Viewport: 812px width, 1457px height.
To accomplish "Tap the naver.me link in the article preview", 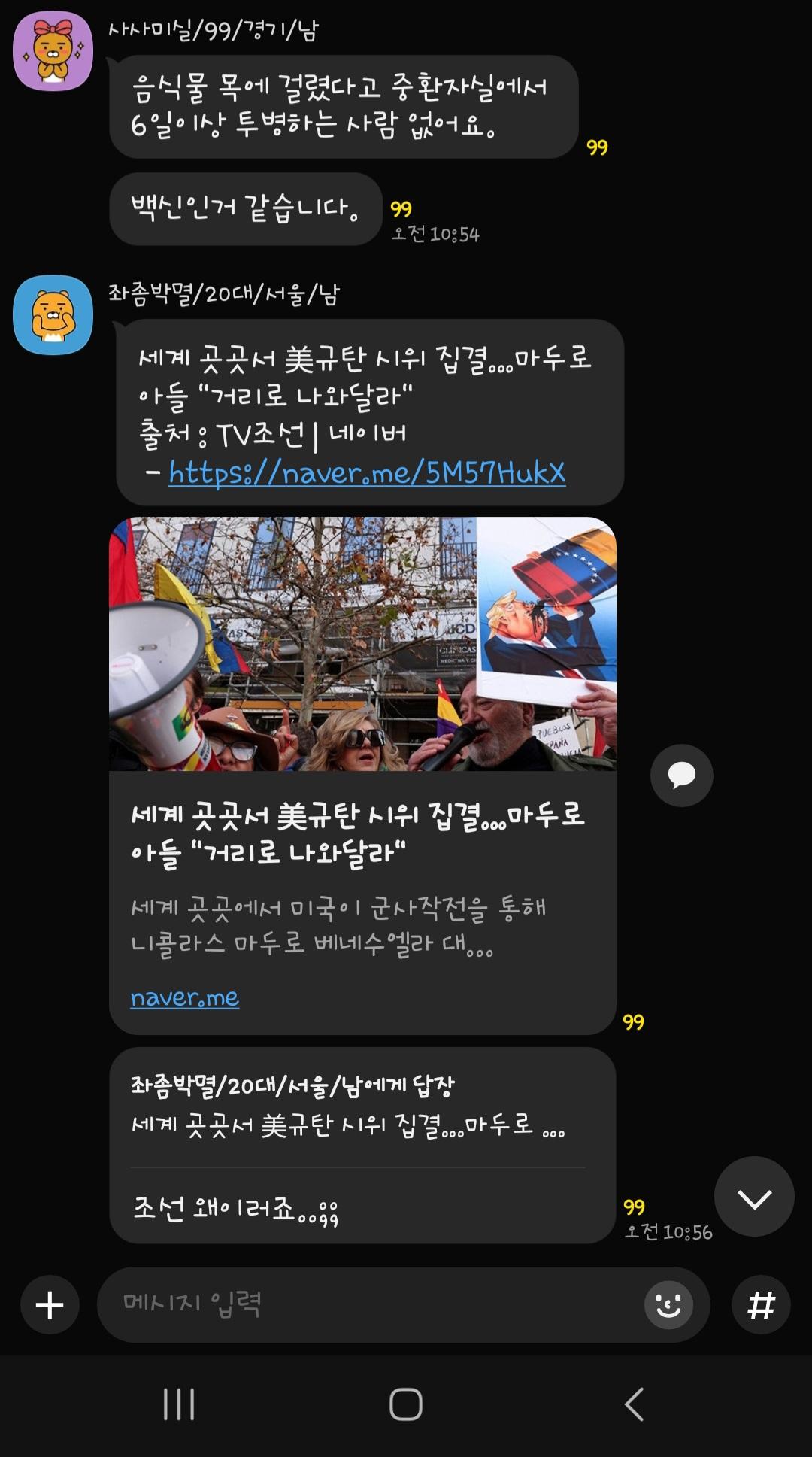I will 183,997.
